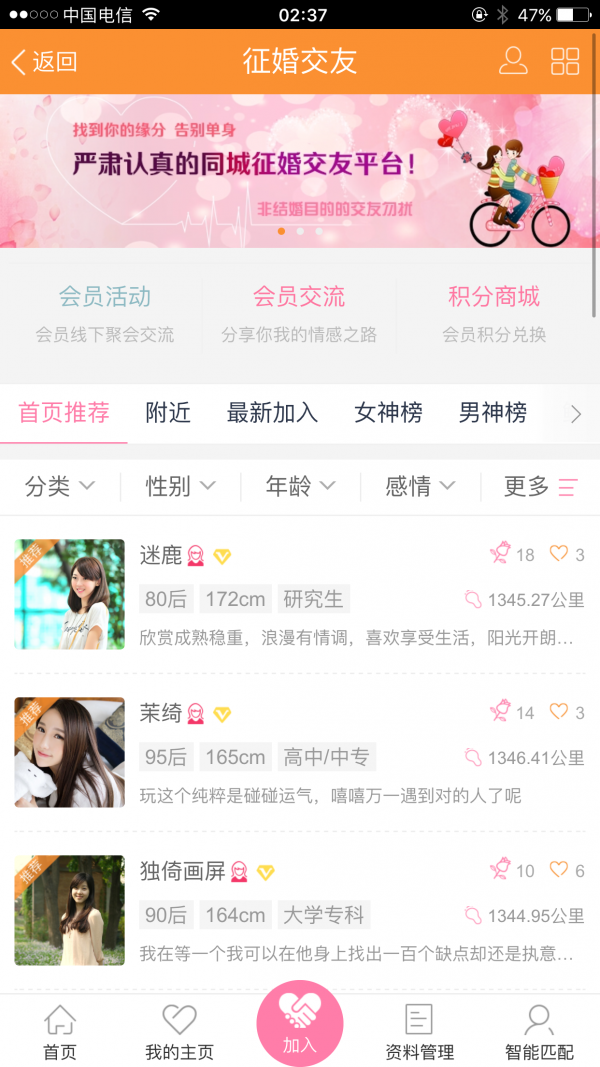Open the 同城征婚交友平台 banner

click(x=299, y=170)
